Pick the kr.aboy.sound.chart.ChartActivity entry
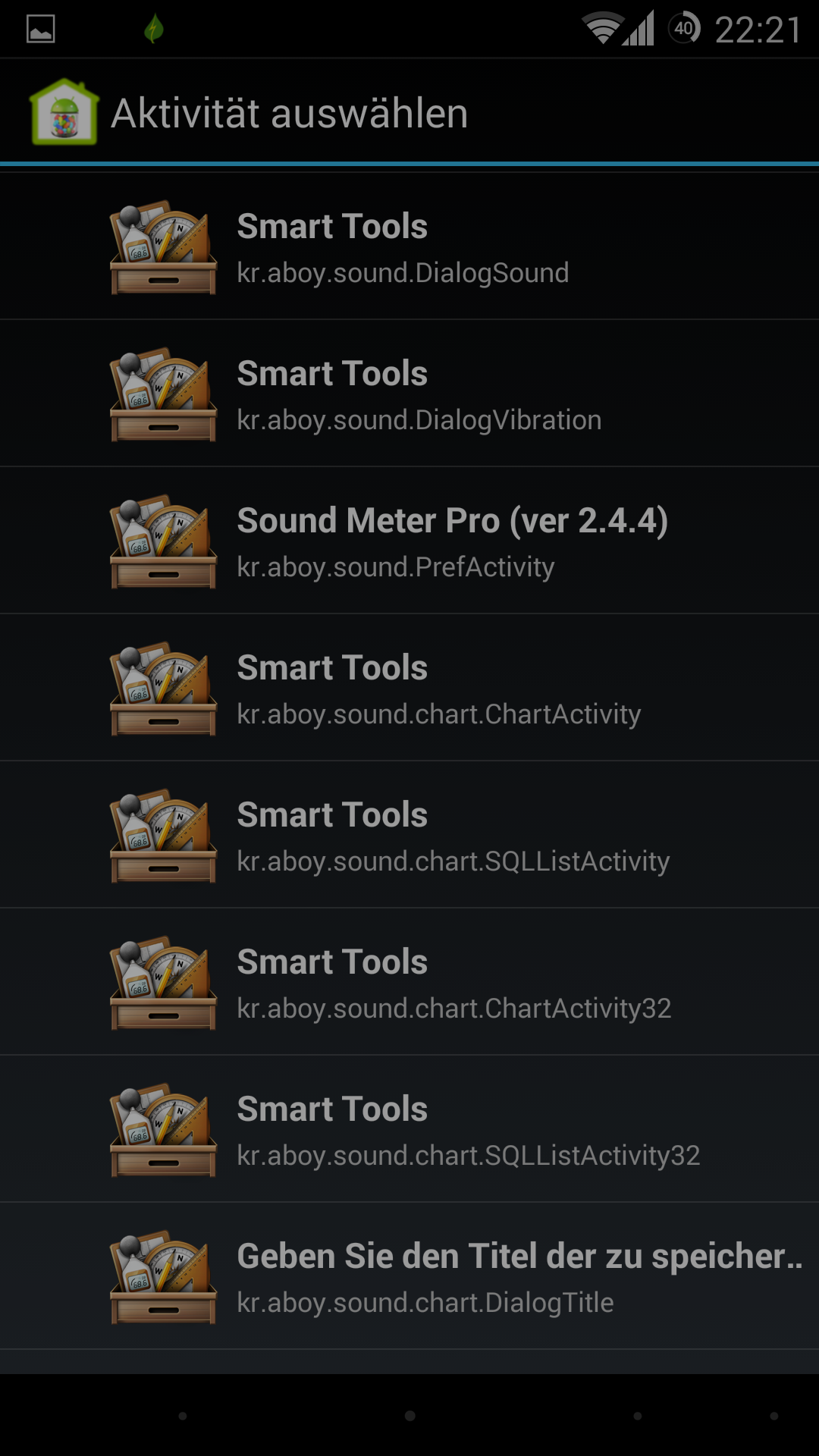Viewport: 819px width, 1456px height. tap(409, 688)
